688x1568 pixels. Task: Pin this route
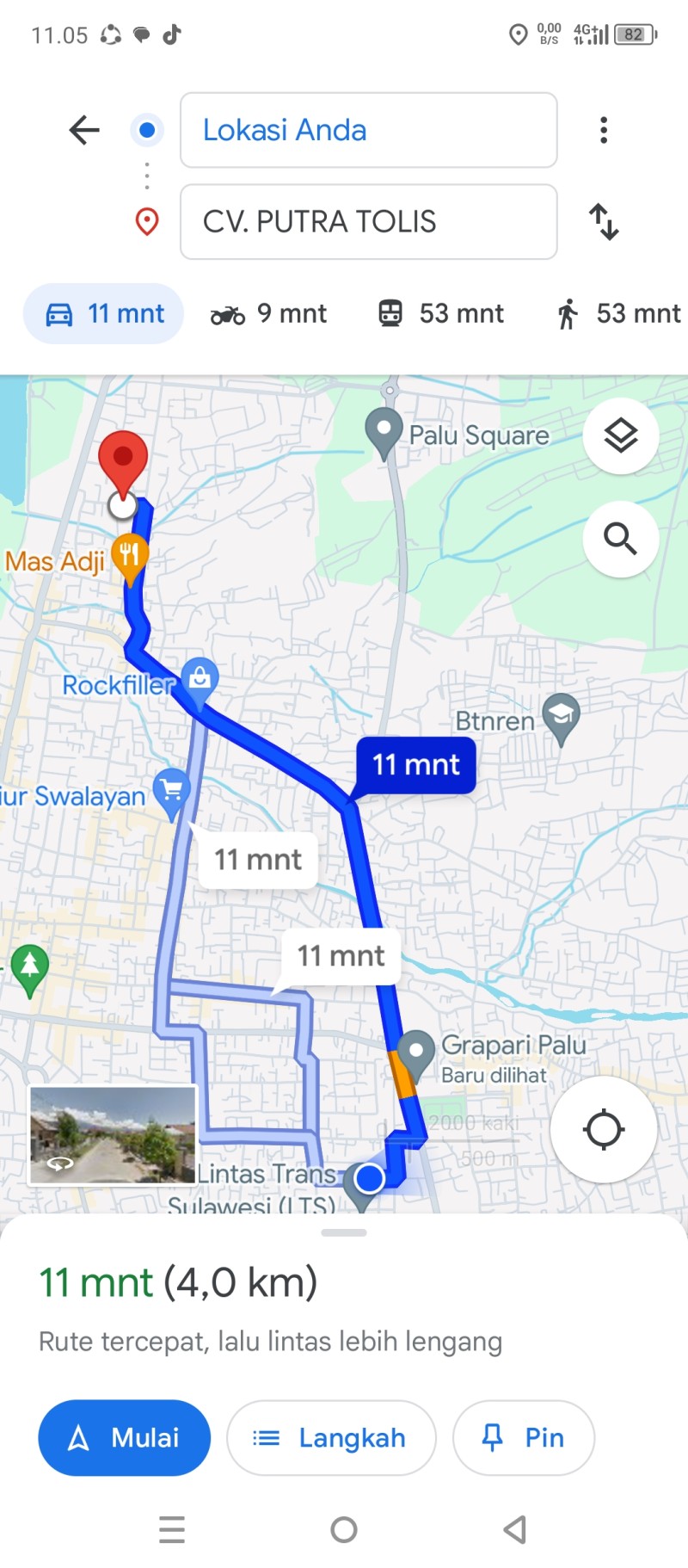tap(524, 1437)
